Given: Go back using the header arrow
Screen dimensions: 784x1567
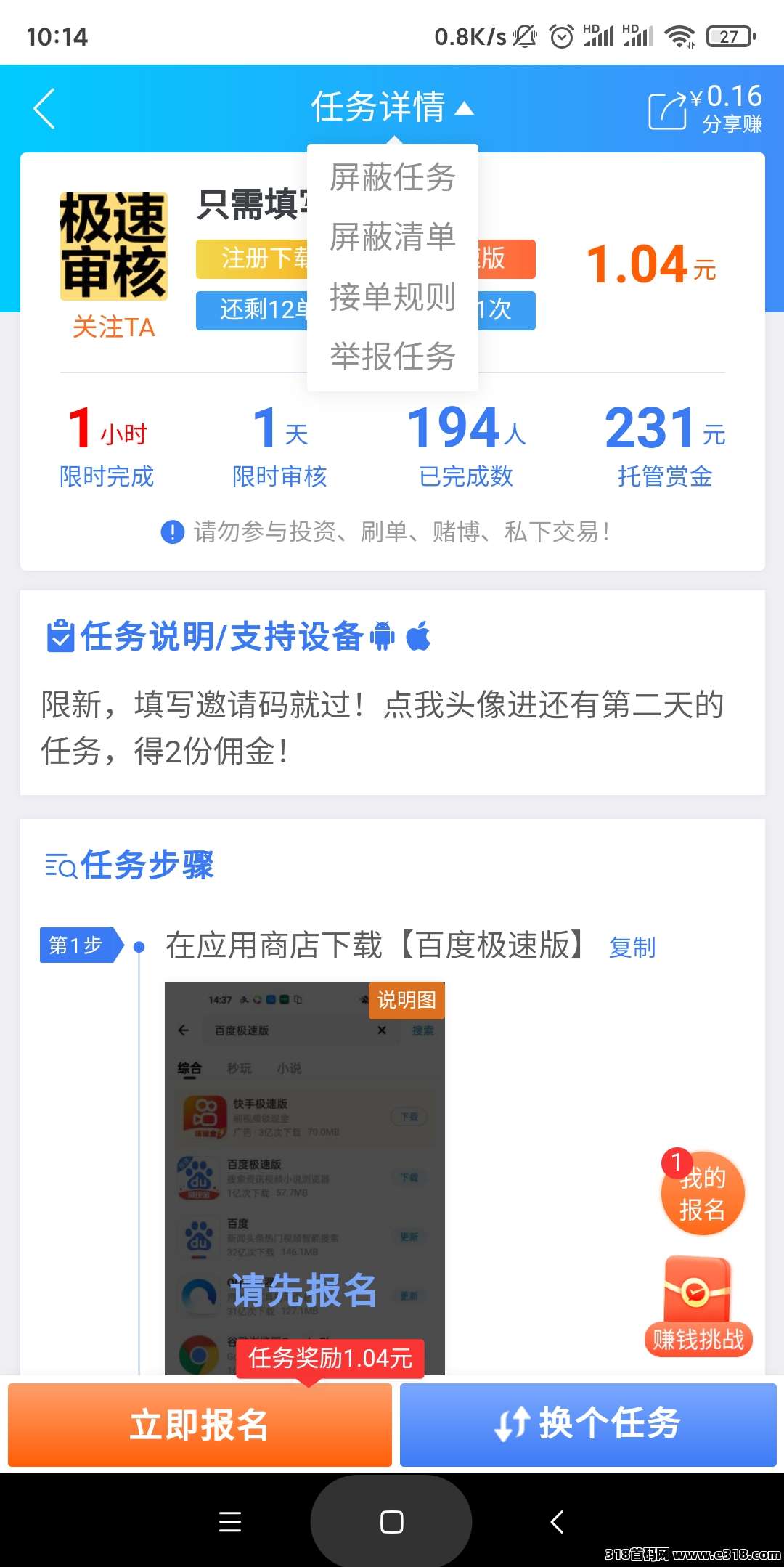Looking at the screenshot, I should pyautogui.click(x=44, y=109).
